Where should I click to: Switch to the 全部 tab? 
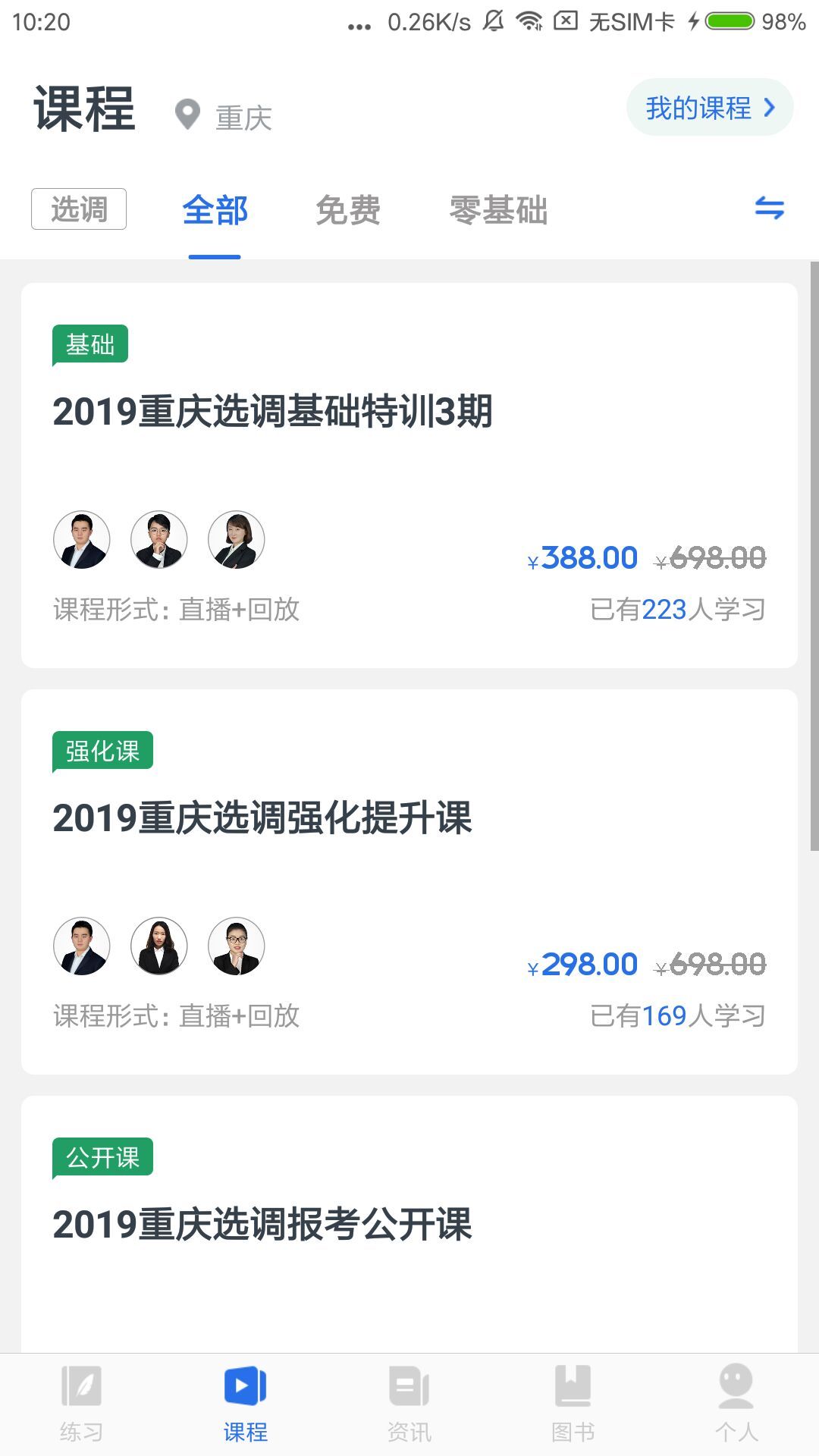coord(215,212)
